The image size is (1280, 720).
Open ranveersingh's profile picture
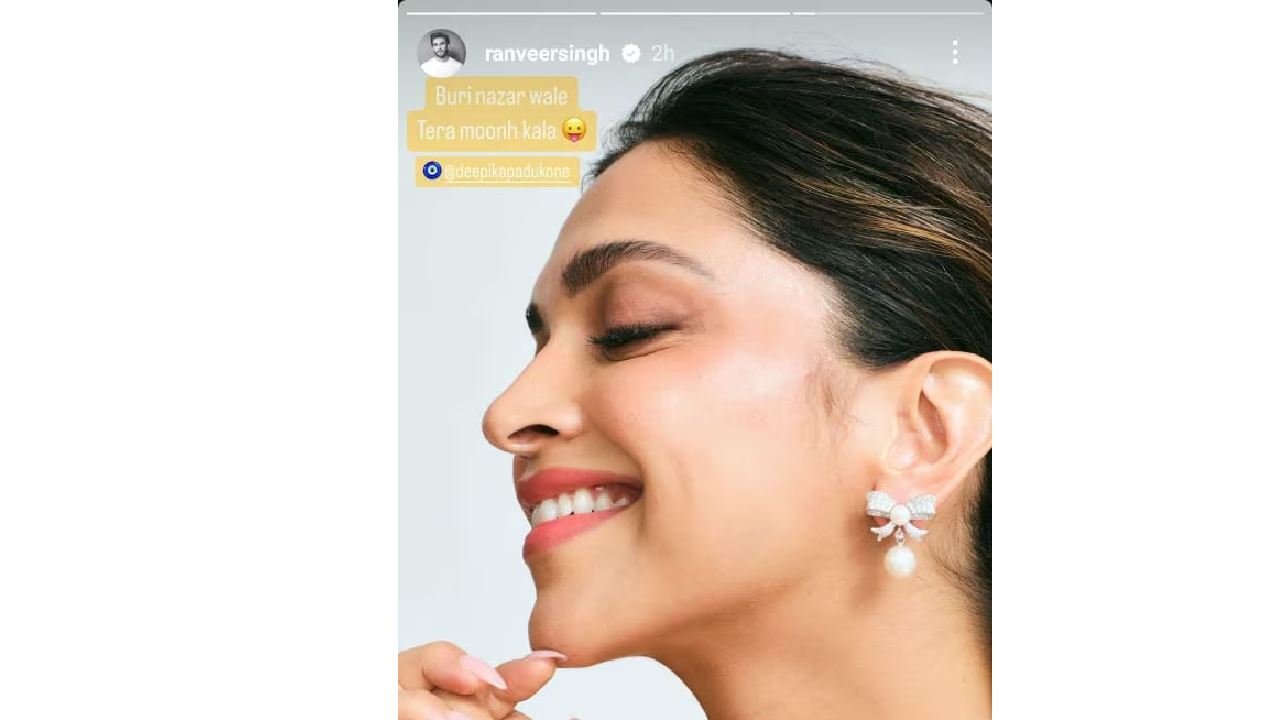pyautogui.click(x=441, y=53)
